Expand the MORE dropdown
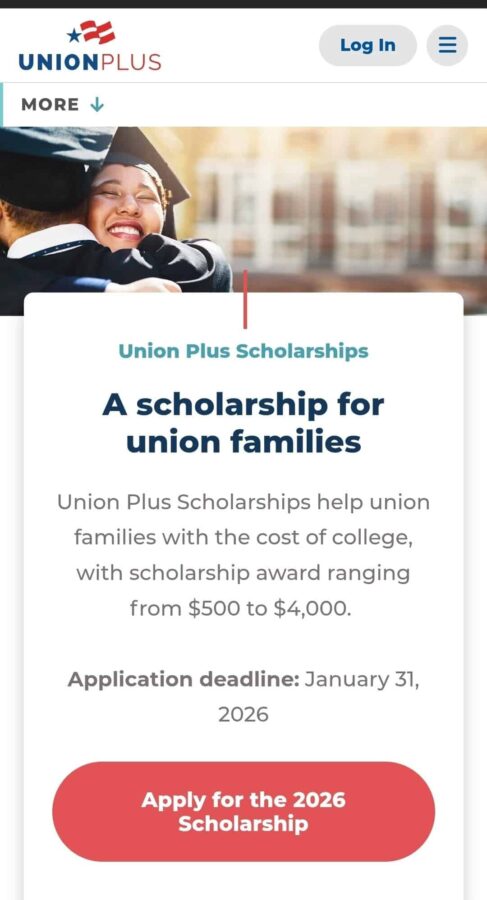This screenshot has height=900, width=487. pos(63,104)
